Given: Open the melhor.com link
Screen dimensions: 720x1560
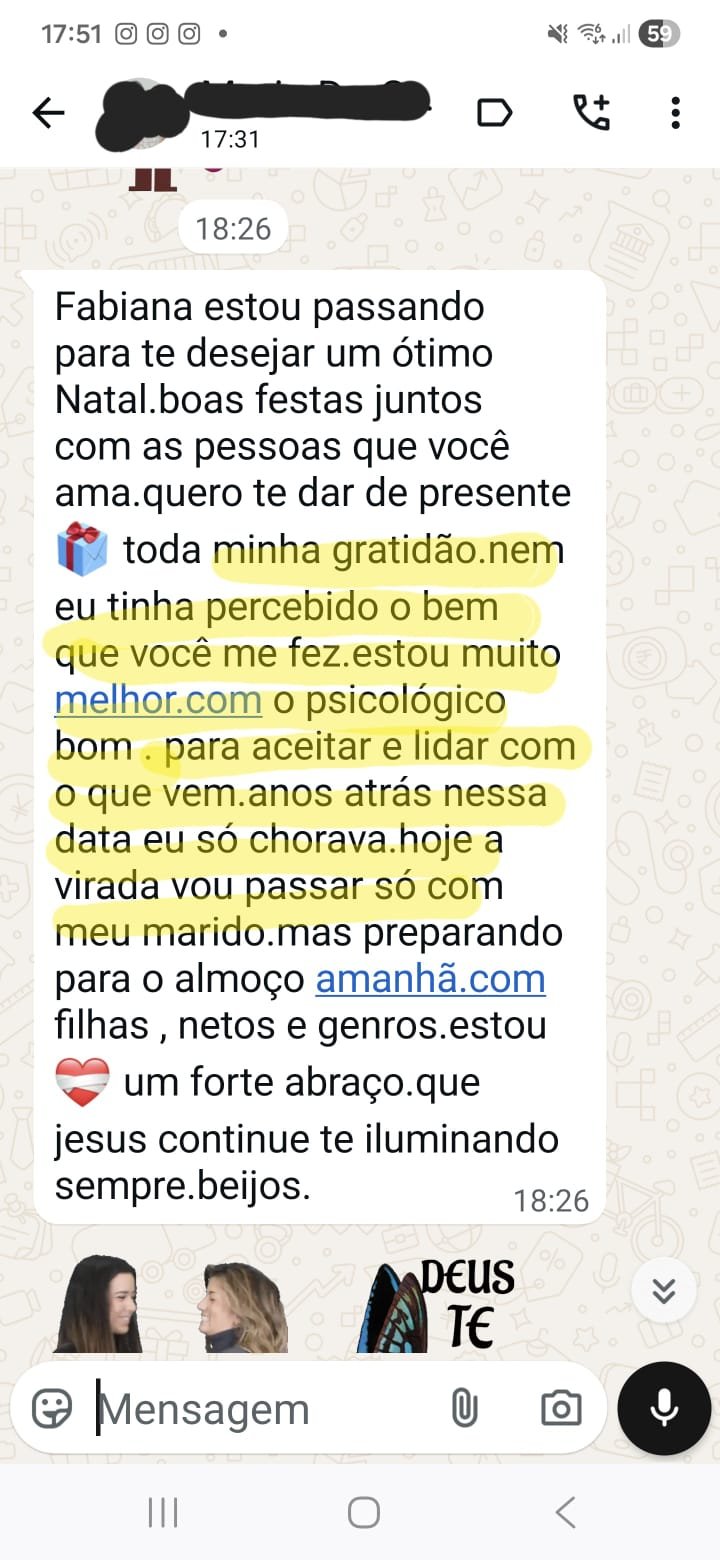Looking at the screenshot, I should click(158, 700).
